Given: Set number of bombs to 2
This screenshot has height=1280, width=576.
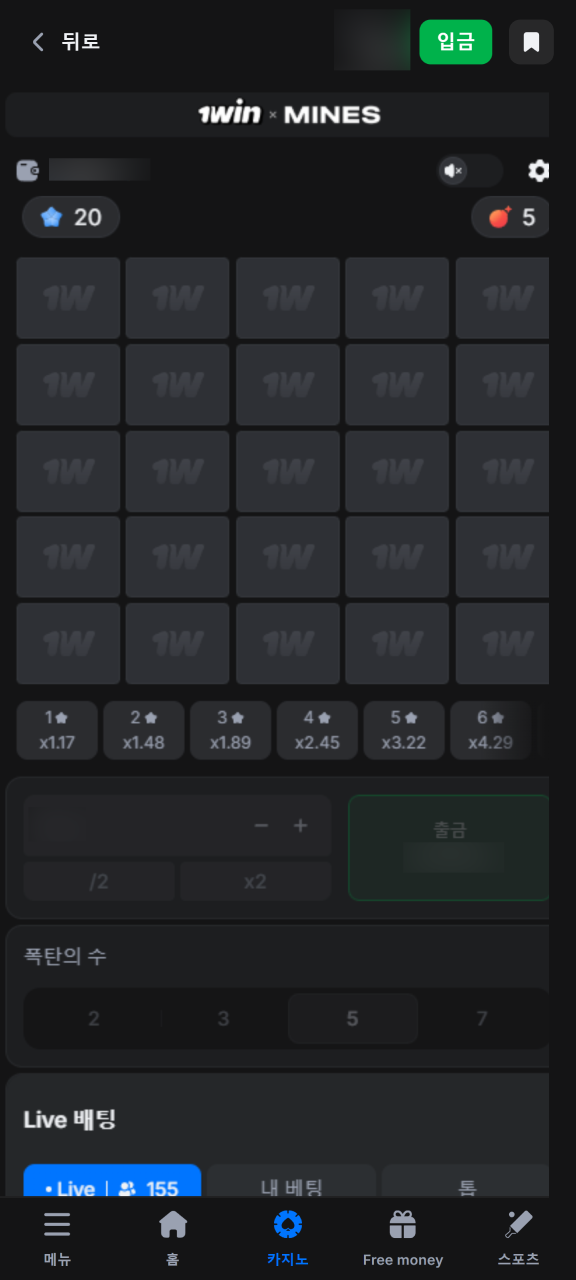Looking at the screenshot, I should coord(94,1019).
